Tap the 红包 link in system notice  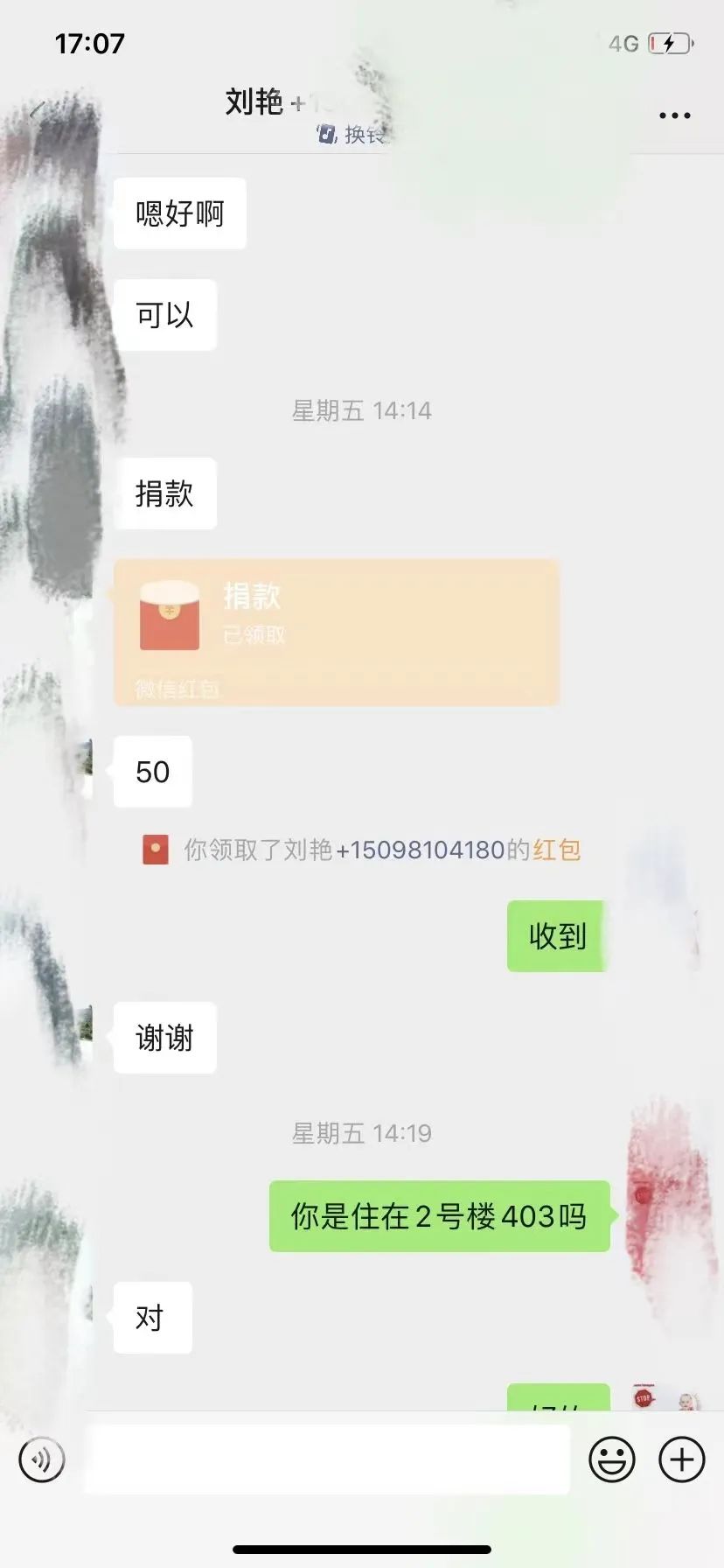pyautogui.click(x=557, y=850)
